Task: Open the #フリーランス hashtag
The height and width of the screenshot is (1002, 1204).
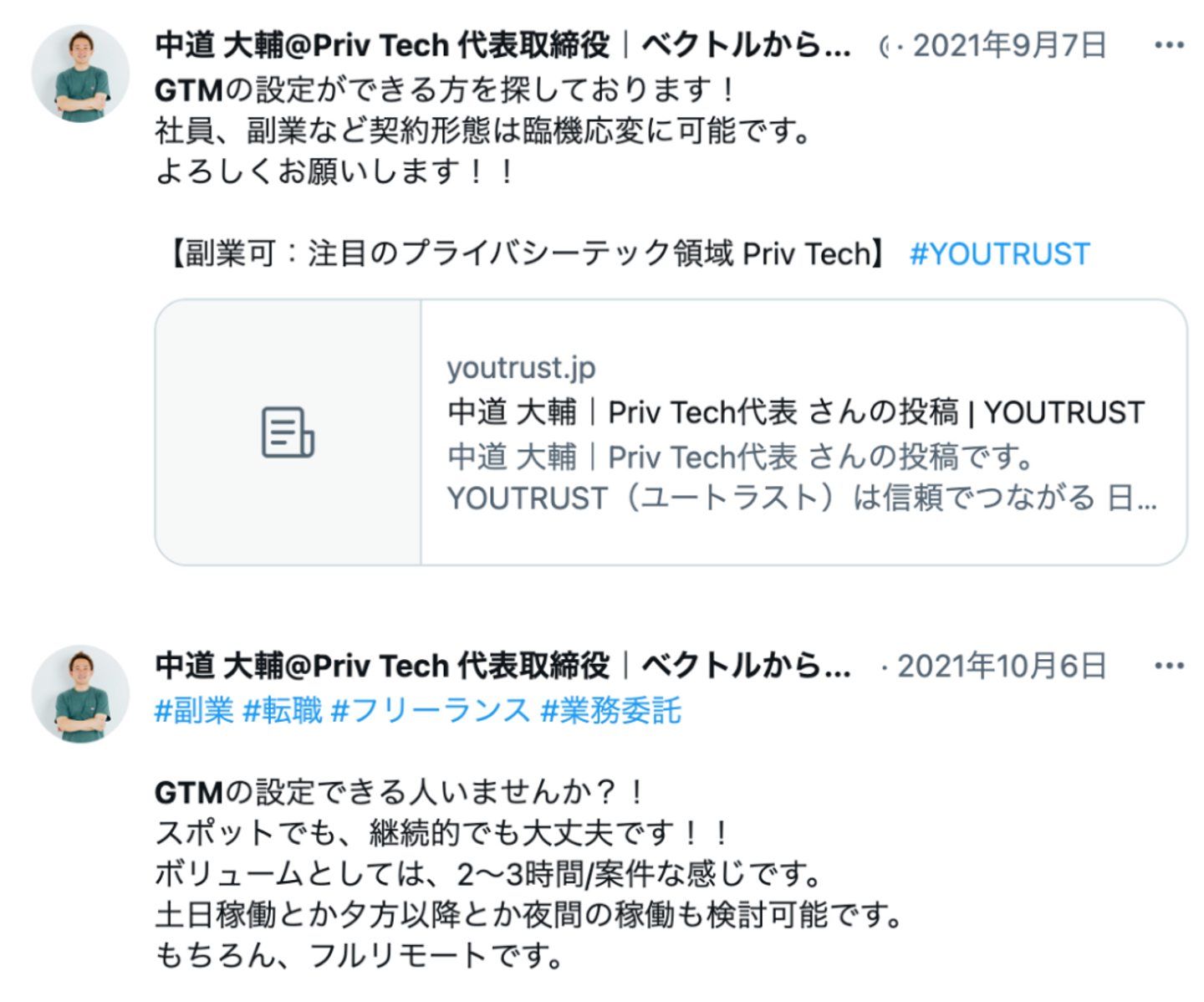Action: click(x=431, y=711)
